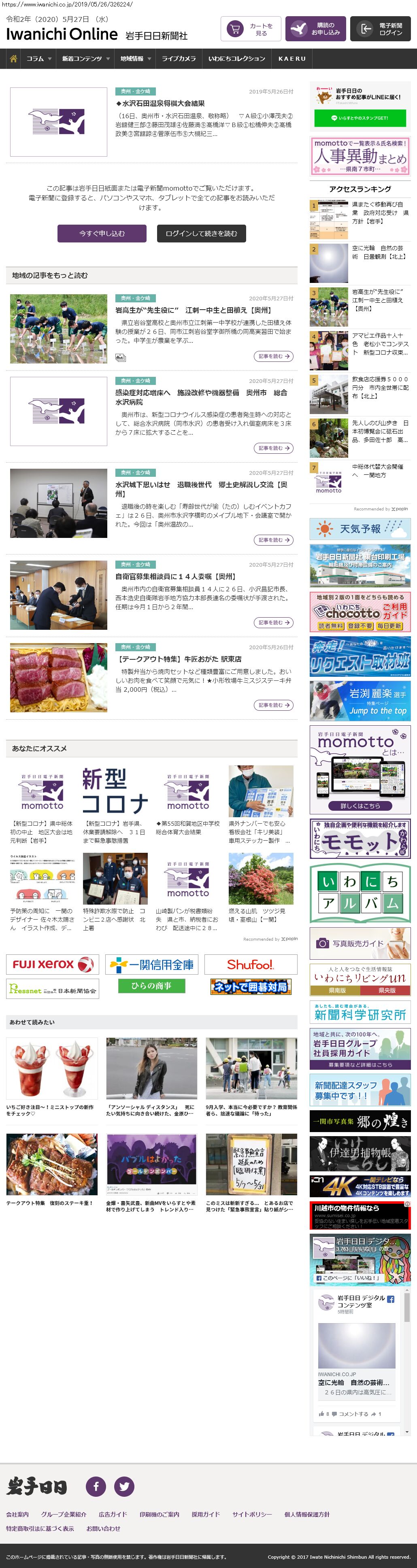Open the subscription application button
The image size is (417, 1568).
click(315, 29)
